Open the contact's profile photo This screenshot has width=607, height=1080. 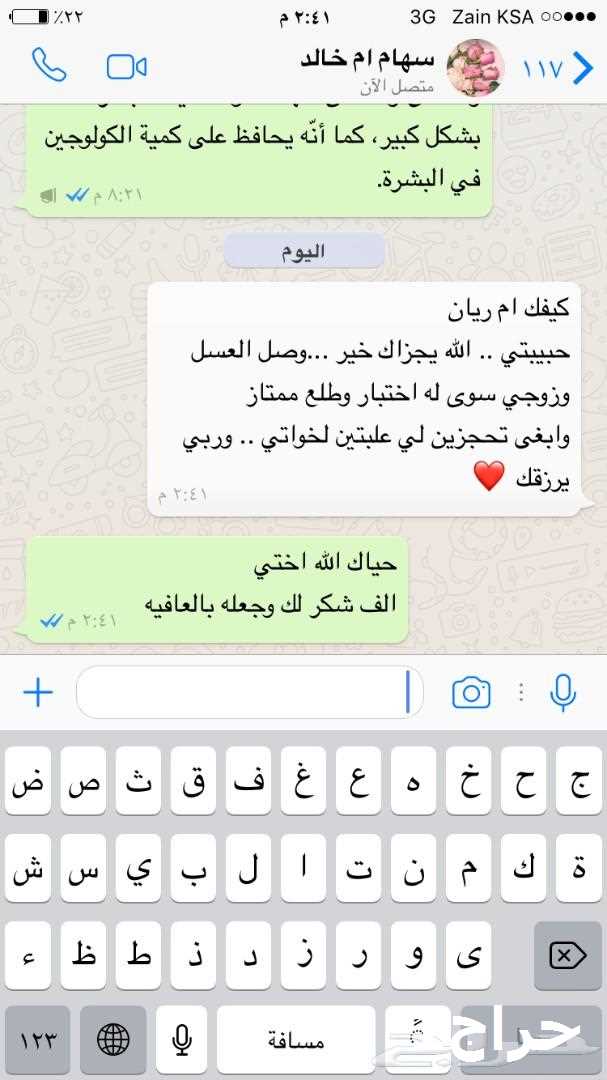[x=474, y=68]
